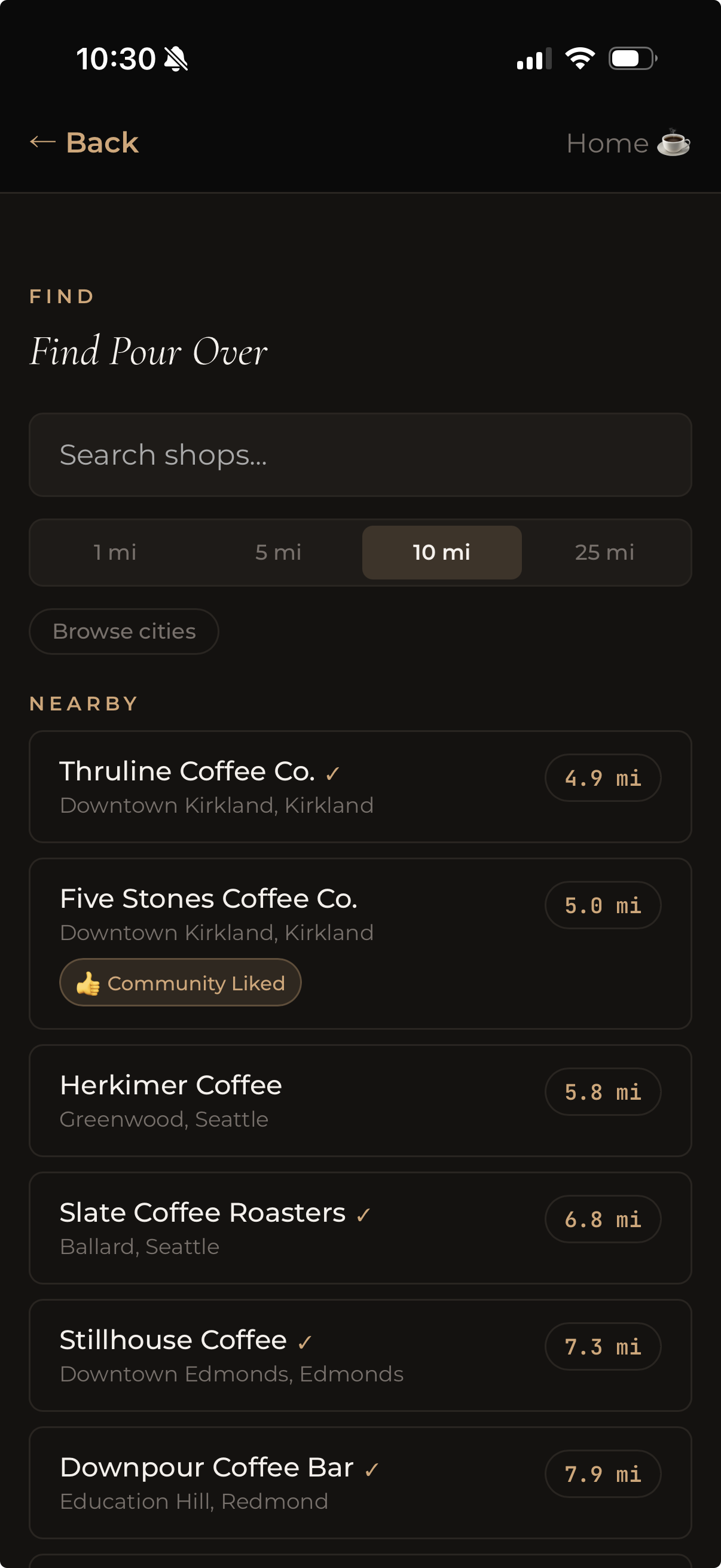
Task: Tap the muted notifications bell in status bar
Action: point(175,59)
